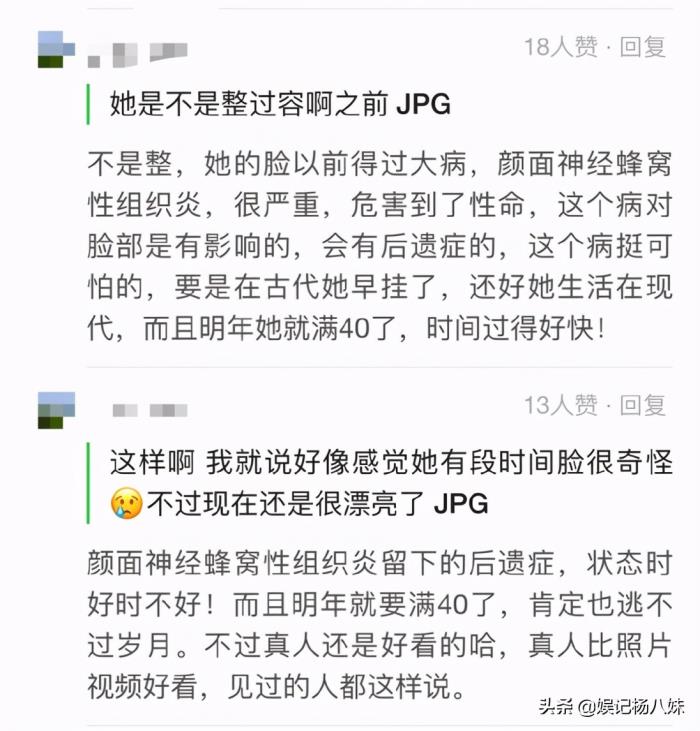Viewport: 700px width, 731px height.
Task: Reply to the comment with 13人赞
Action: click(642, 405)
